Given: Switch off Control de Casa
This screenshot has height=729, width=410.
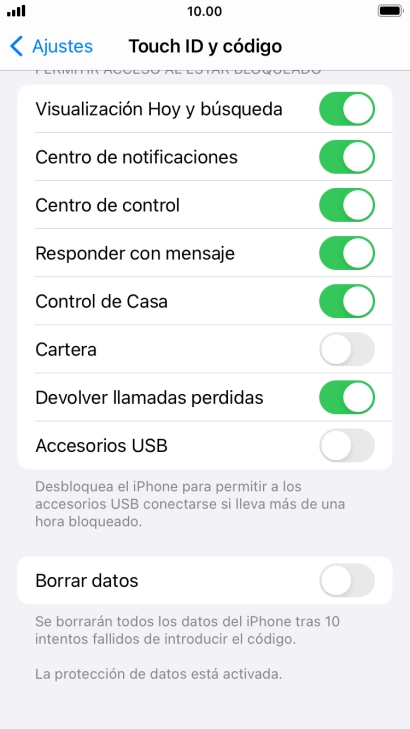Looking at the screenshot, I should tap(347, 301).
